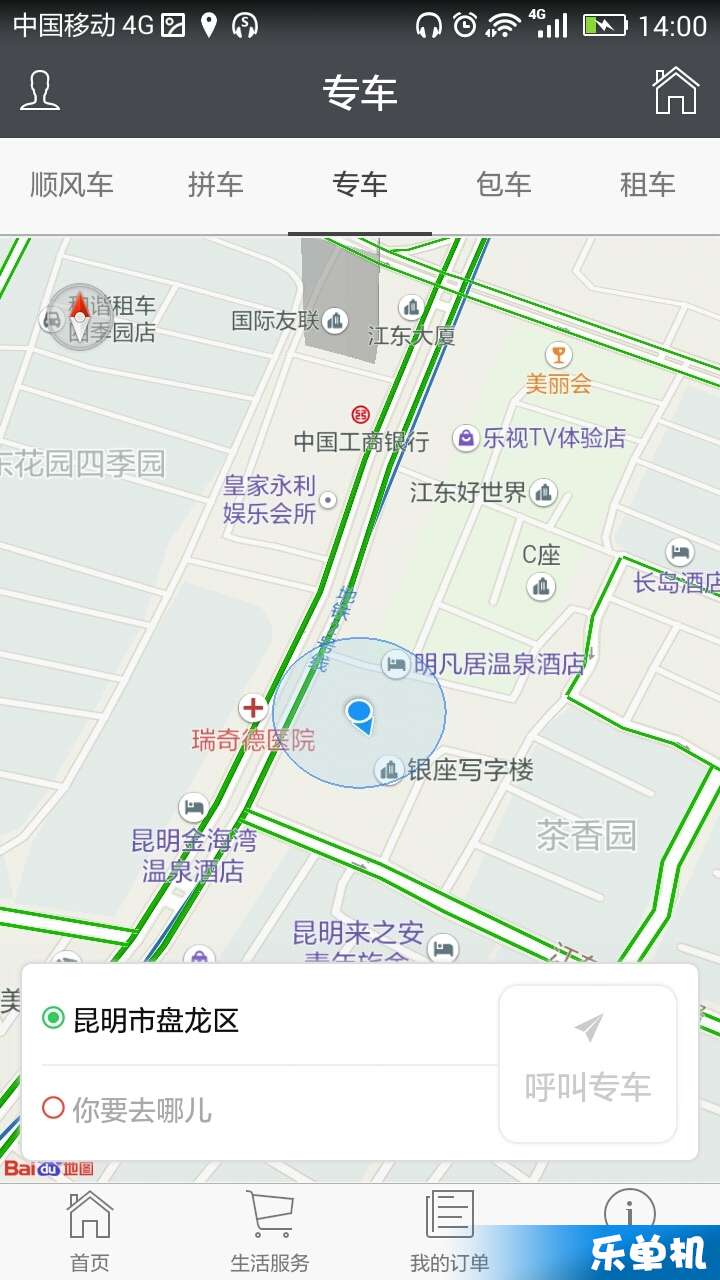720x1280 pixels.
Task: Go to home via house icon
Action: click(x=676, y=91)
